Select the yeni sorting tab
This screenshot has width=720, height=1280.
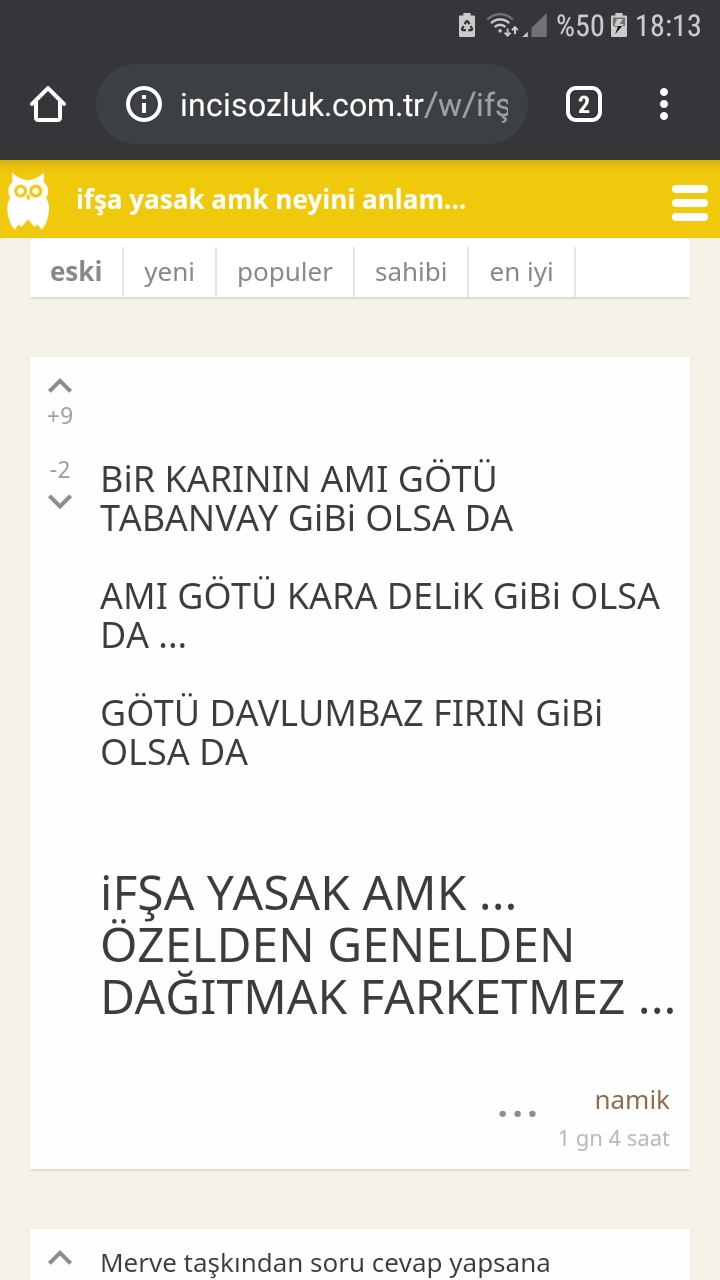[x=169, y=272]
